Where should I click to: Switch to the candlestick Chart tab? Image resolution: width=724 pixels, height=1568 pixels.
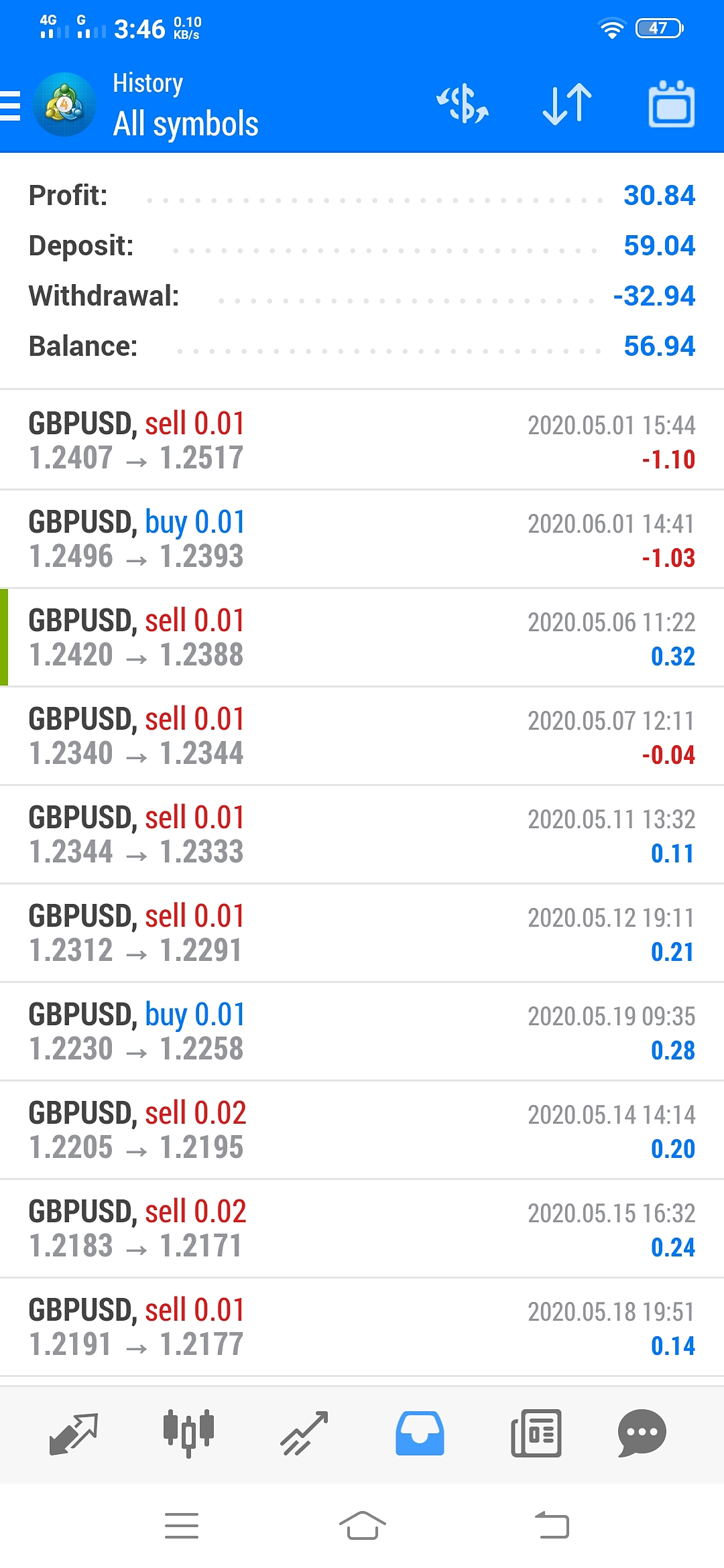(x=188, y=1433)
